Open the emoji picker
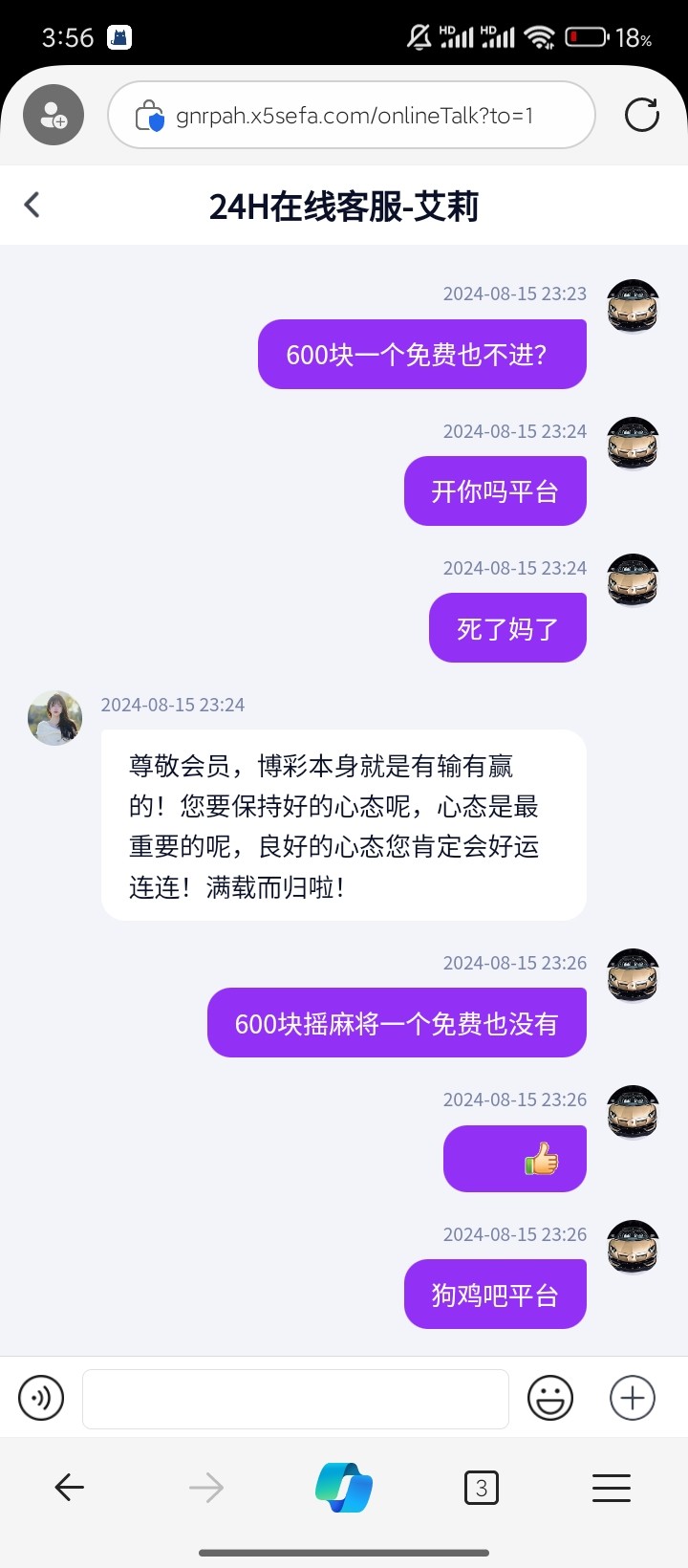 point(550,1398)
